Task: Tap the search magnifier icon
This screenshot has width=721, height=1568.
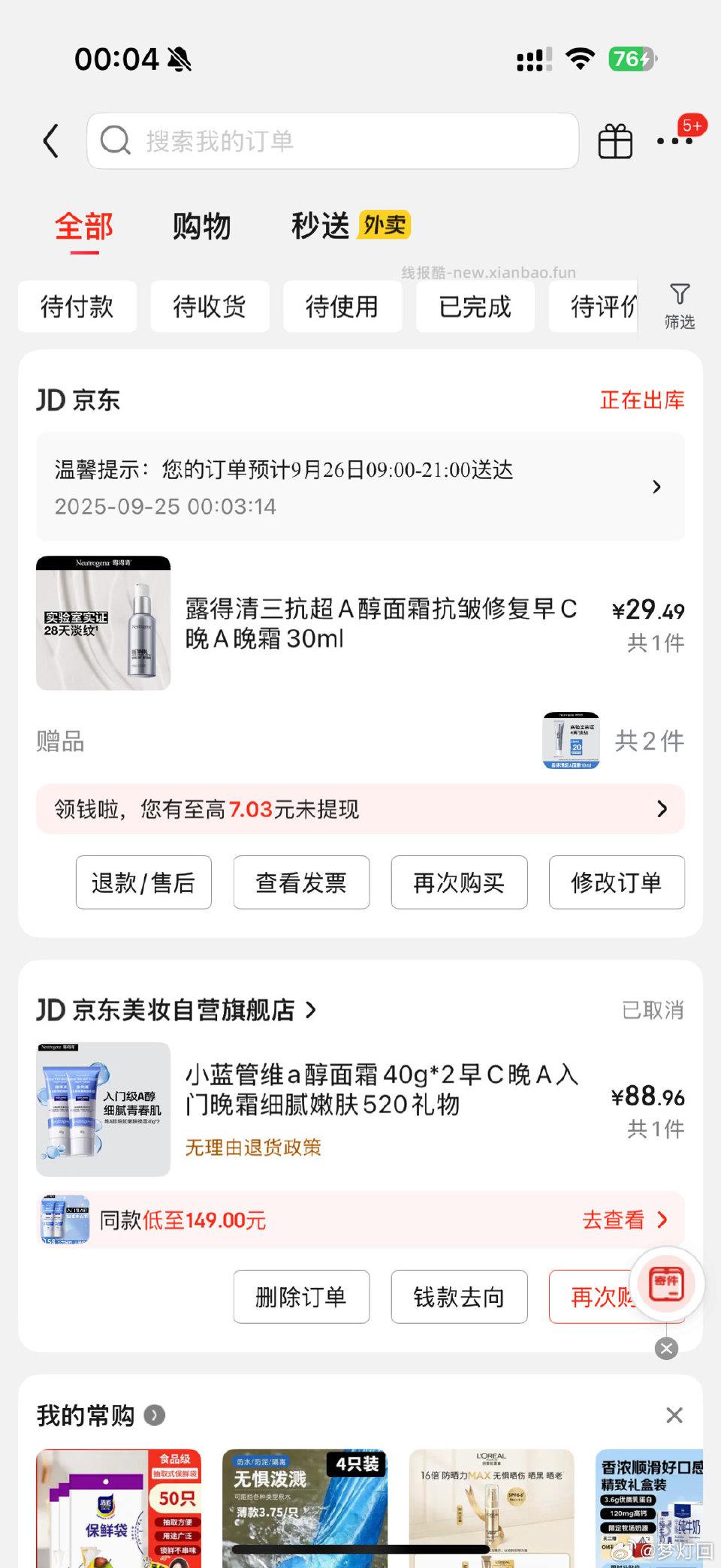Action: [x=114, y=141]
